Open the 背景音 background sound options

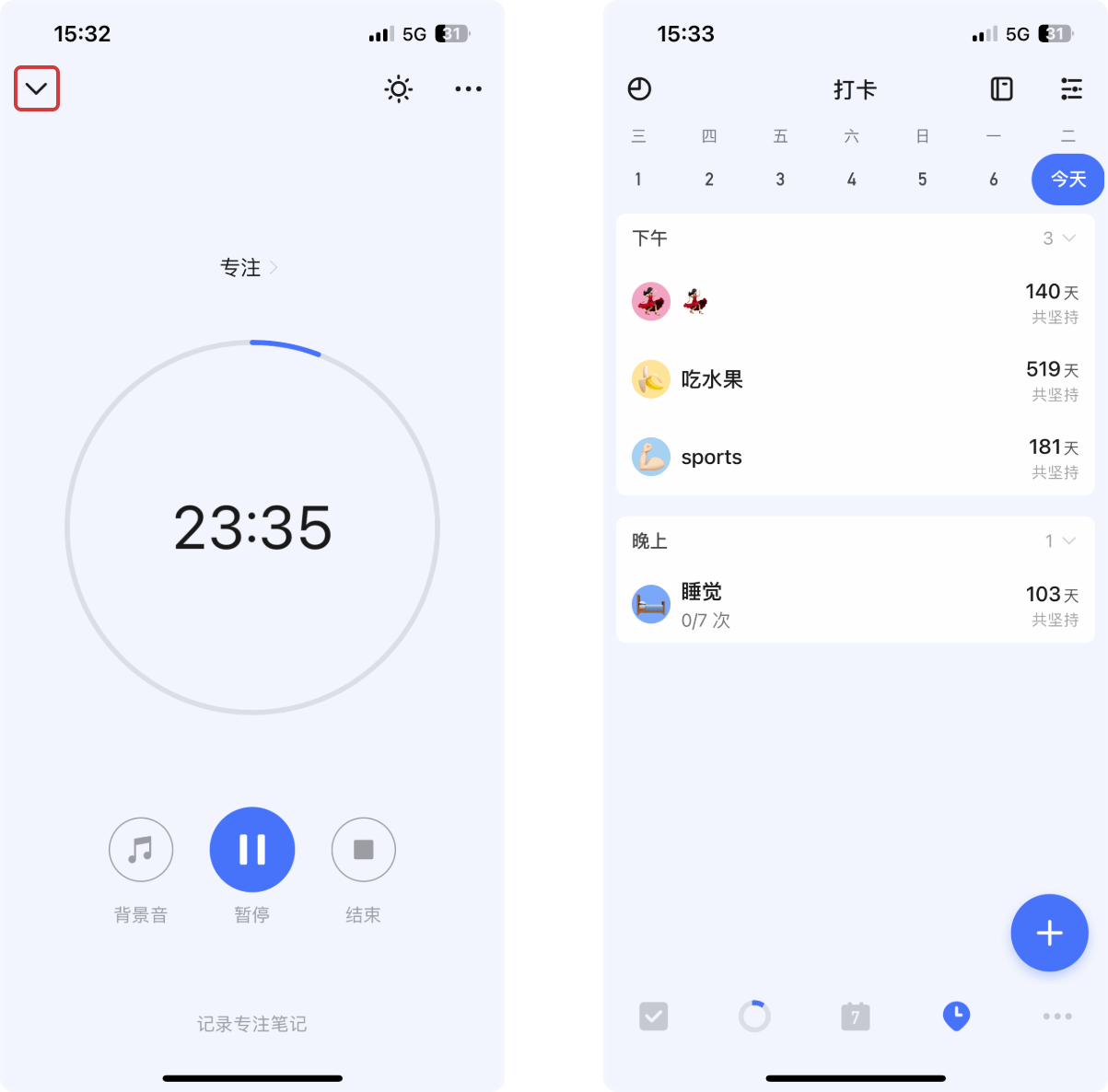[141, 850]
